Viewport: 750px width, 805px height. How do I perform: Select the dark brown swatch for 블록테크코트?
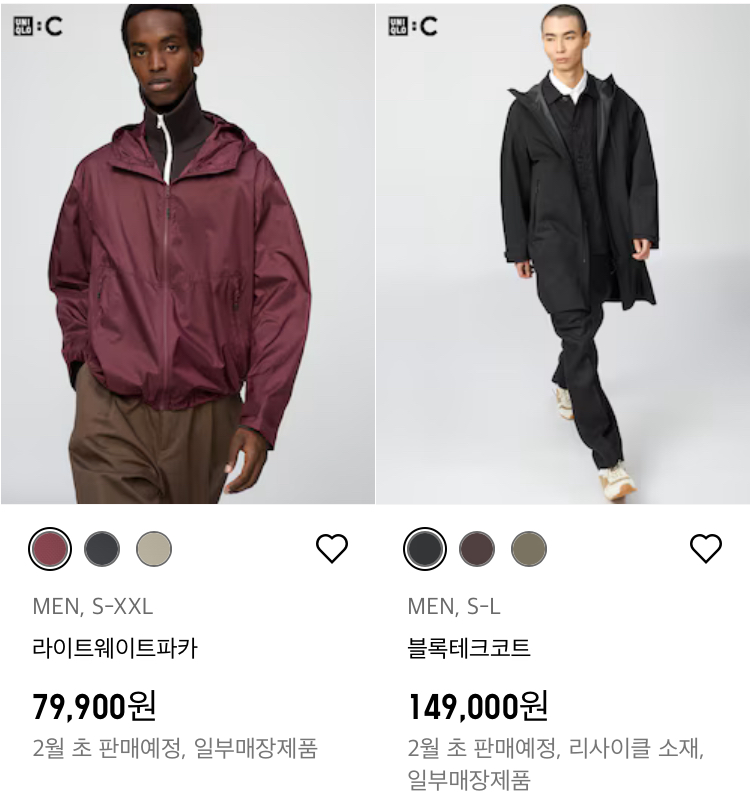pos(477,549)
